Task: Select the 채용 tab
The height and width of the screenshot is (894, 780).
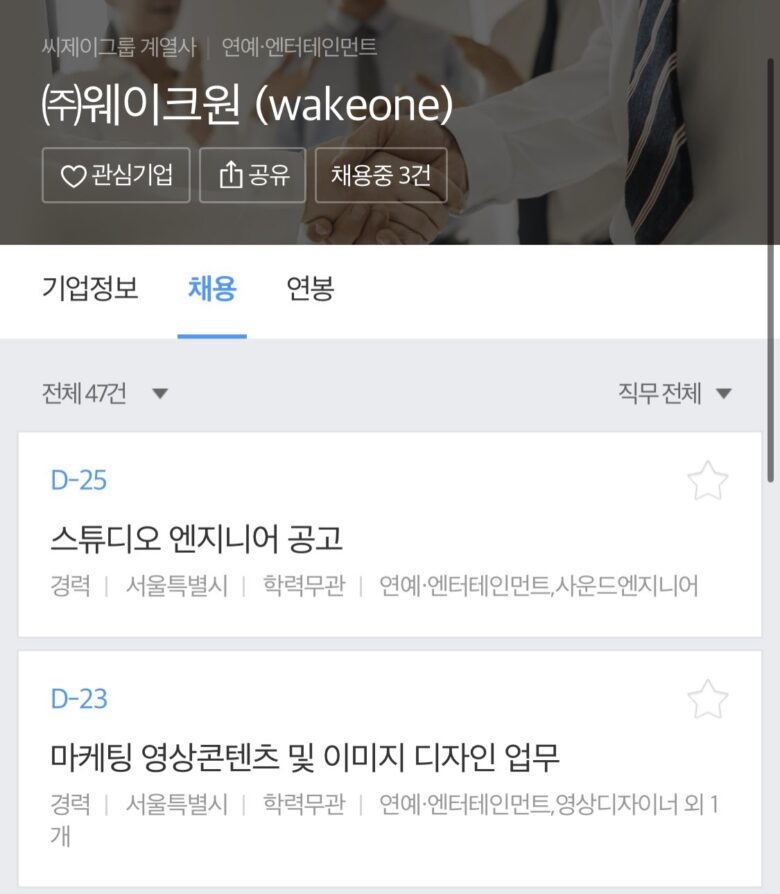Action: (x=212, y=289)
